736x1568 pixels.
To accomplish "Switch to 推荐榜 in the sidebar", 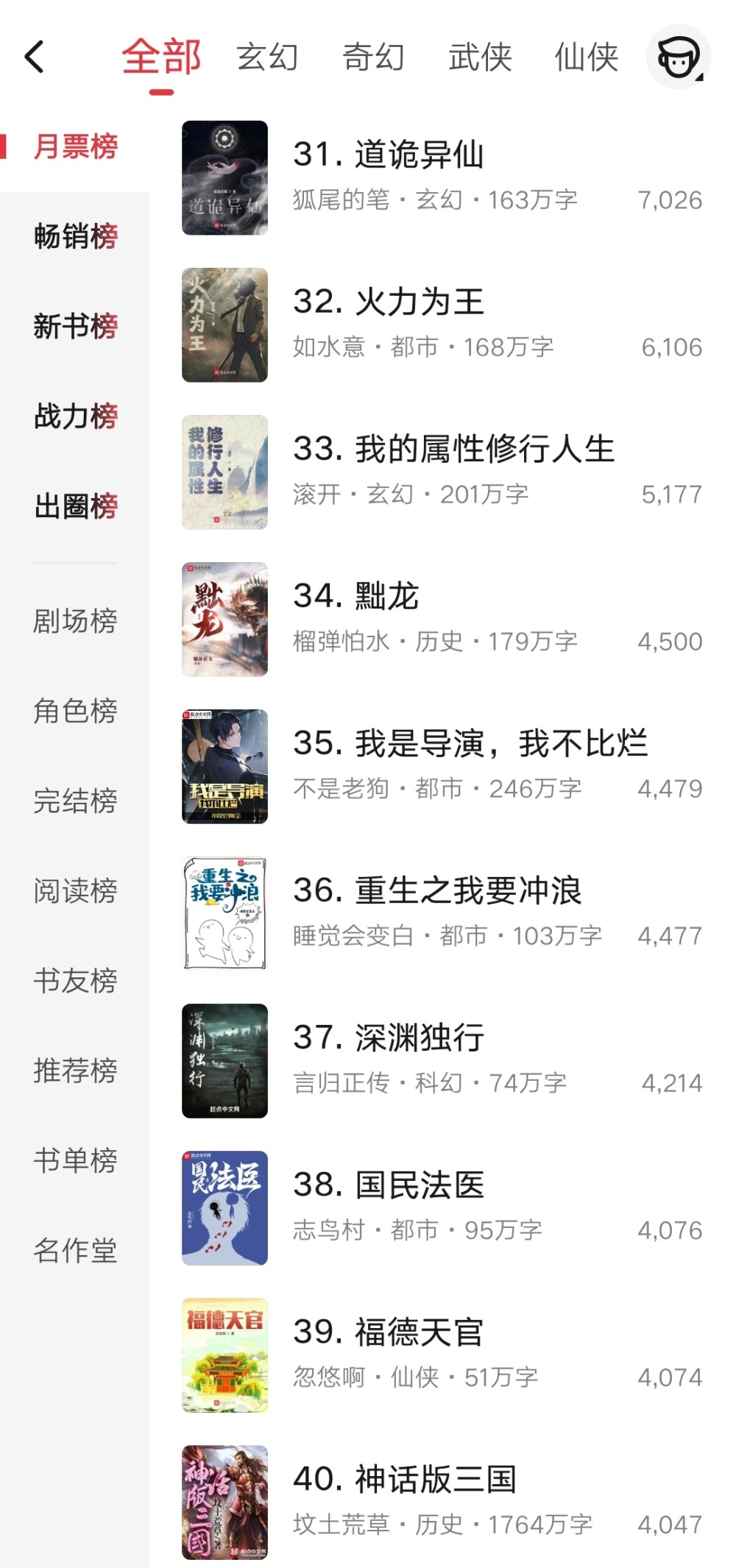I will point(75,1071).
